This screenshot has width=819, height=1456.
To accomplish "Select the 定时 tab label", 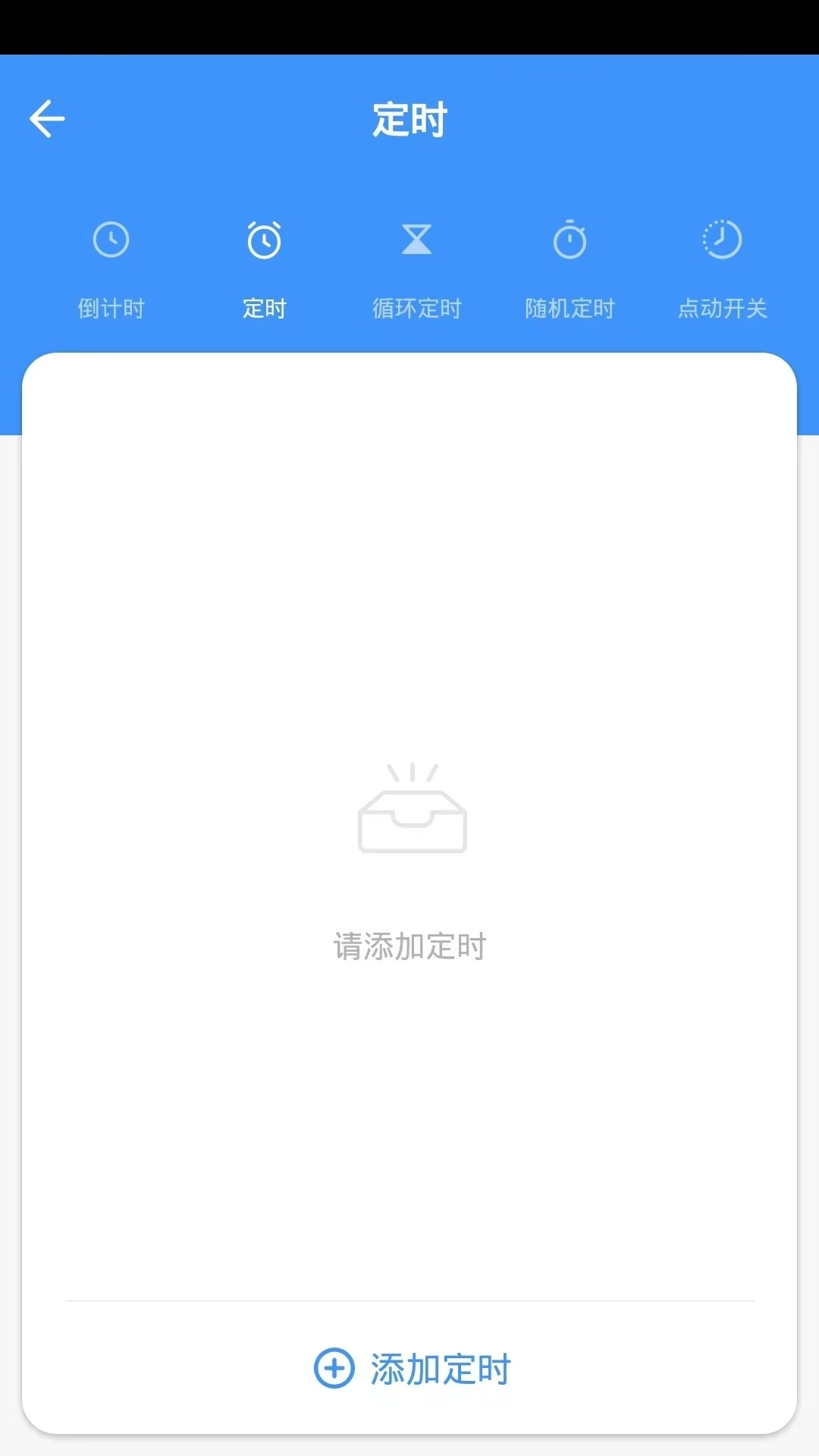I will [x=264, y=308].
